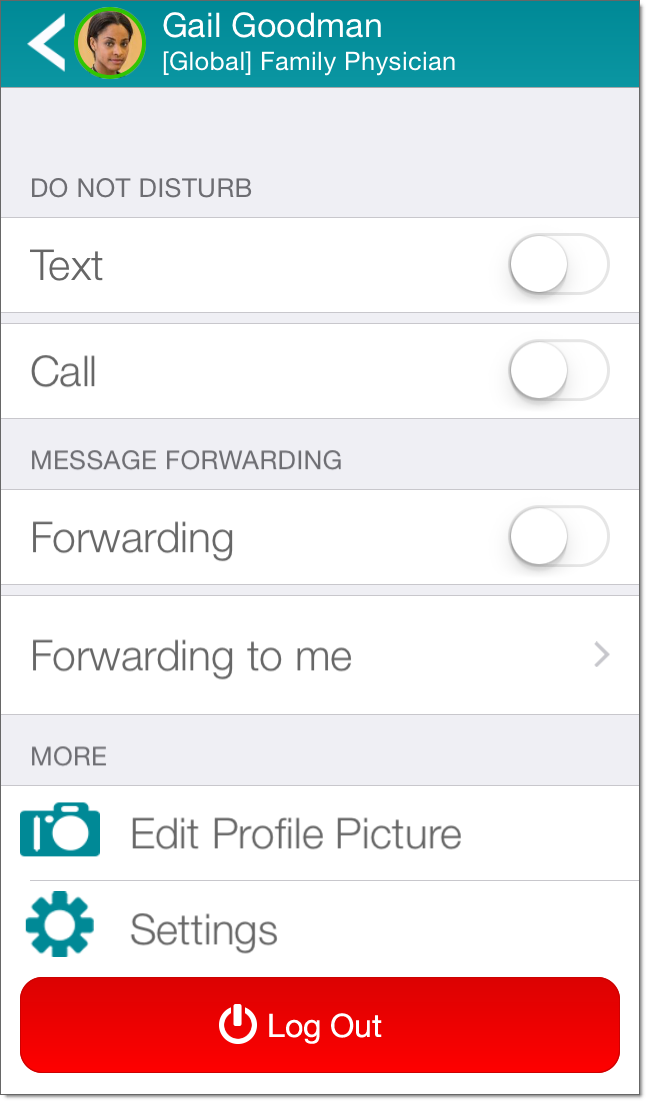Open Edit Profile Picture

296,833
